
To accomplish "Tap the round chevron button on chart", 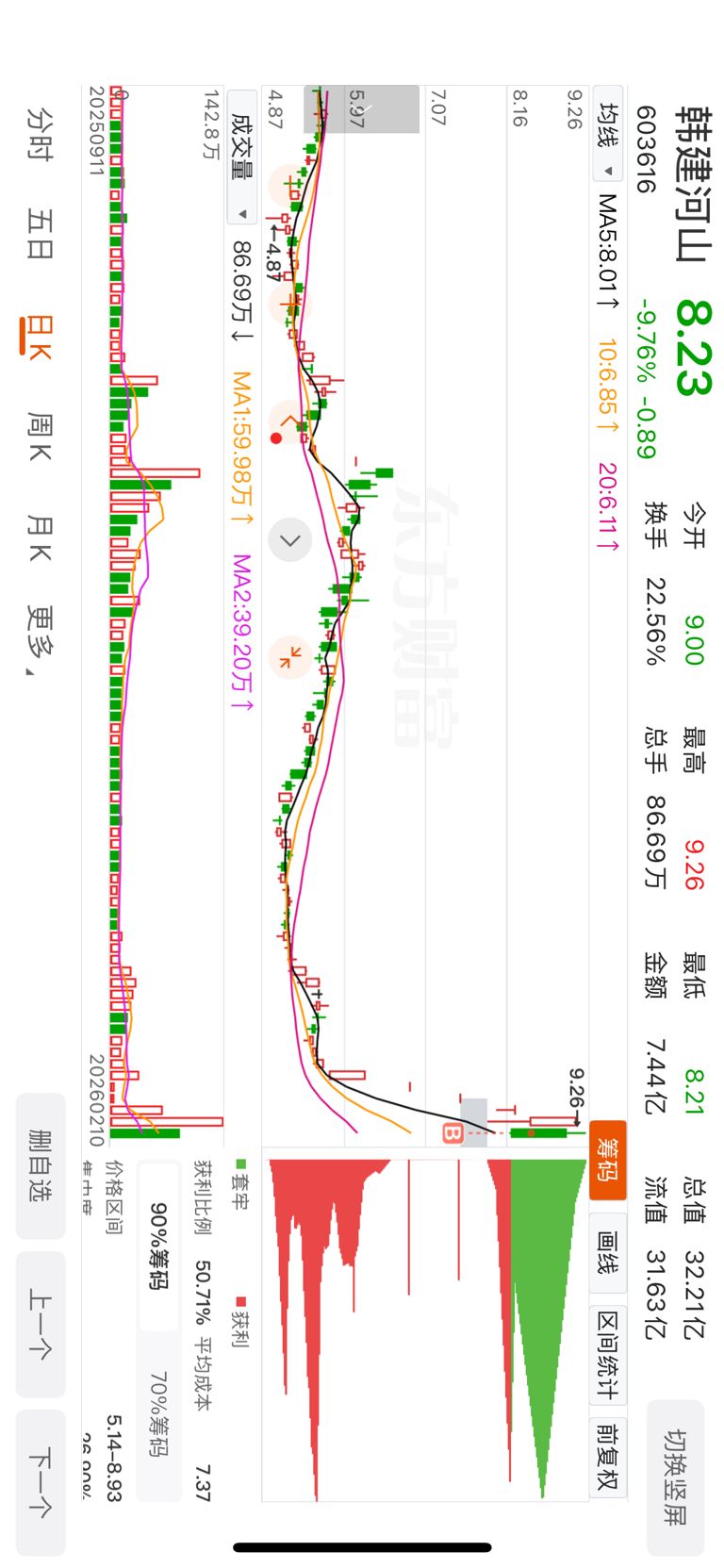I will click(x=290, y=540).
